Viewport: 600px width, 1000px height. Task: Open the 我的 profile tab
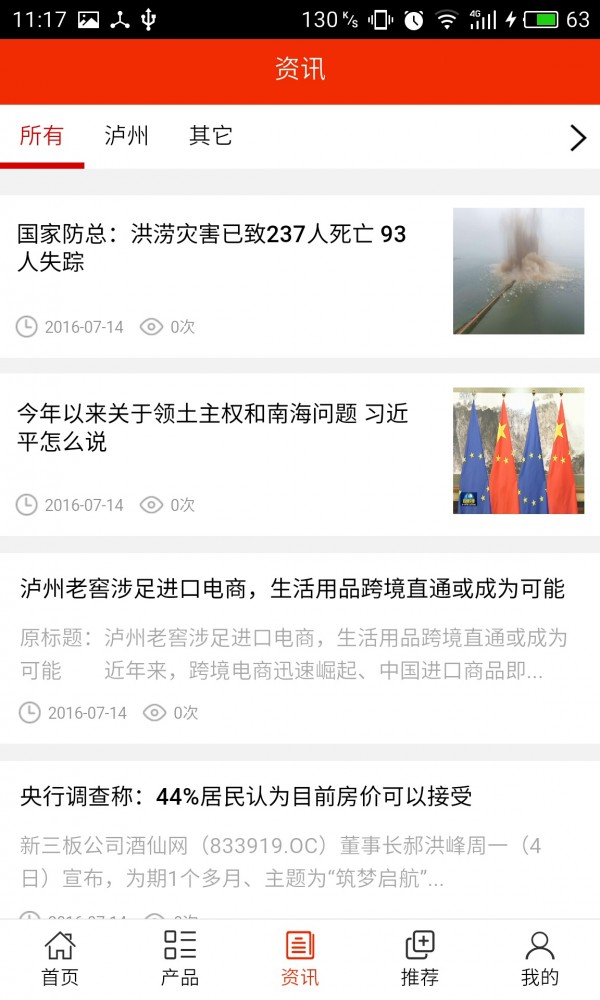[540, 959]
